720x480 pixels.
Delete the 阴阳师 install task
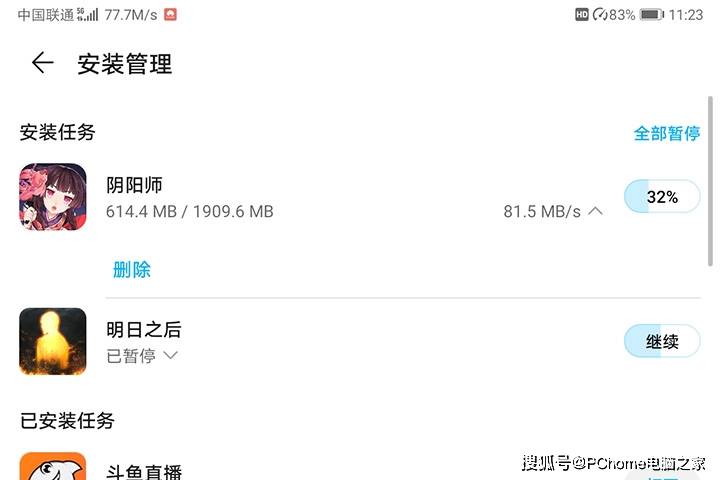pyautogui.click(x=132, y=269)
